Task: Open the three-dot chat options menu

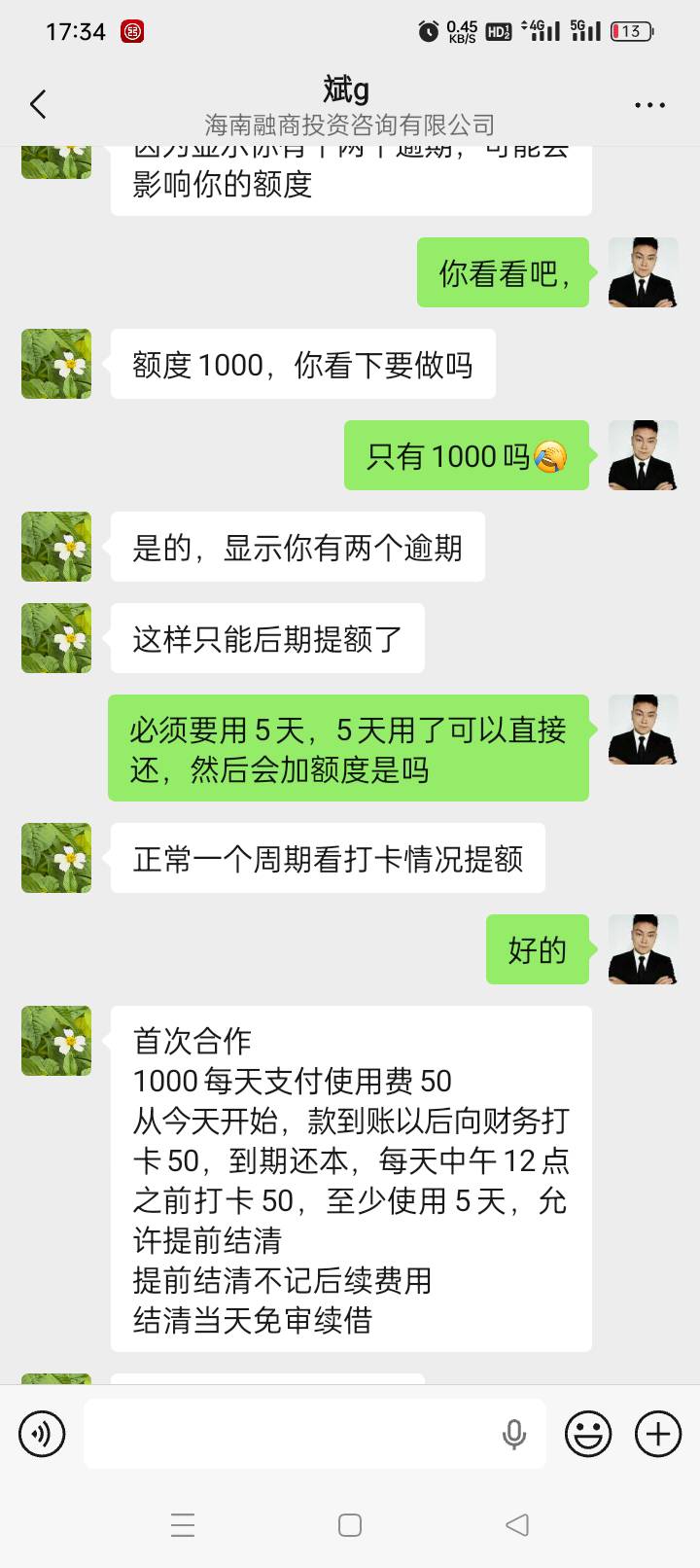Action: (649, 105)
